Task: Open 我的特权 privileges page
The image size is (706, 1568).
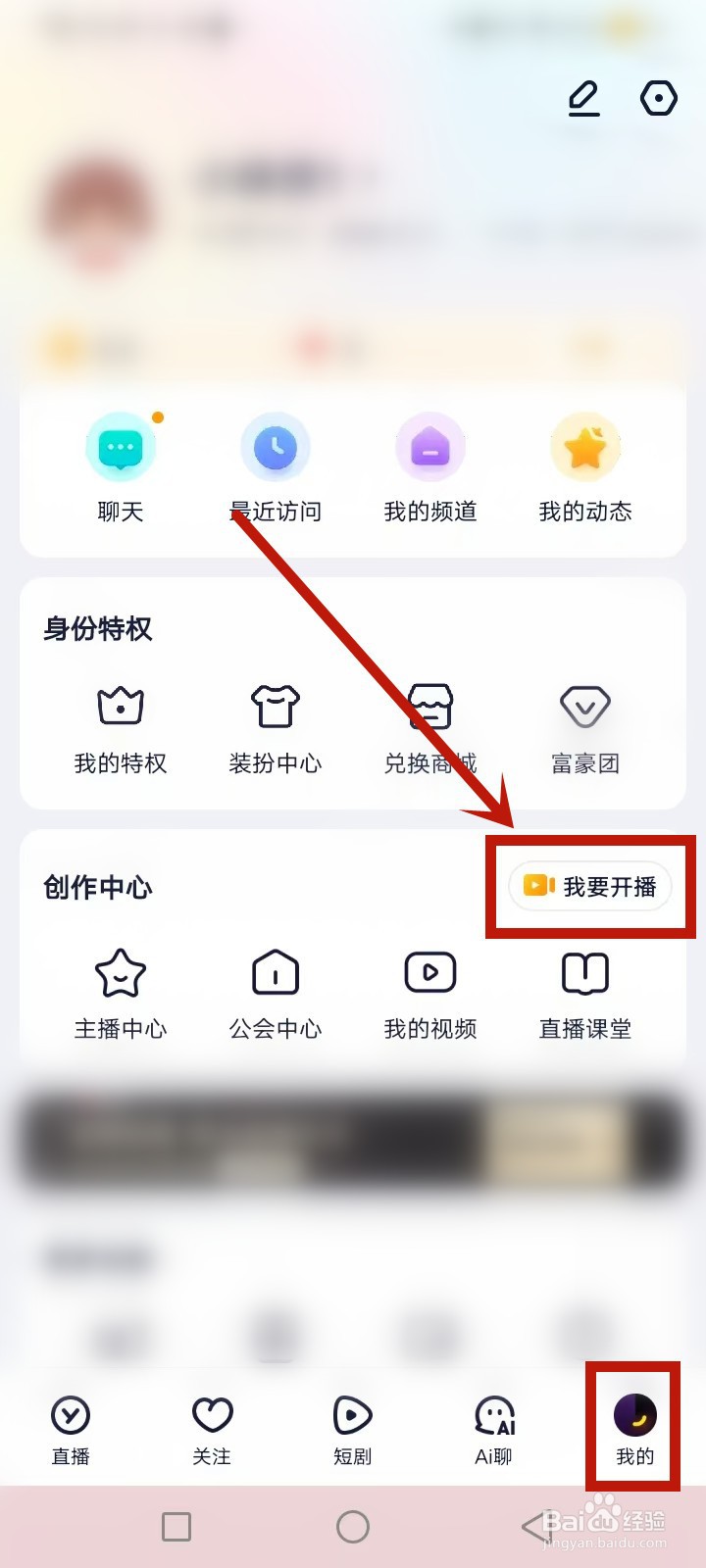Action: pos(121,720)
